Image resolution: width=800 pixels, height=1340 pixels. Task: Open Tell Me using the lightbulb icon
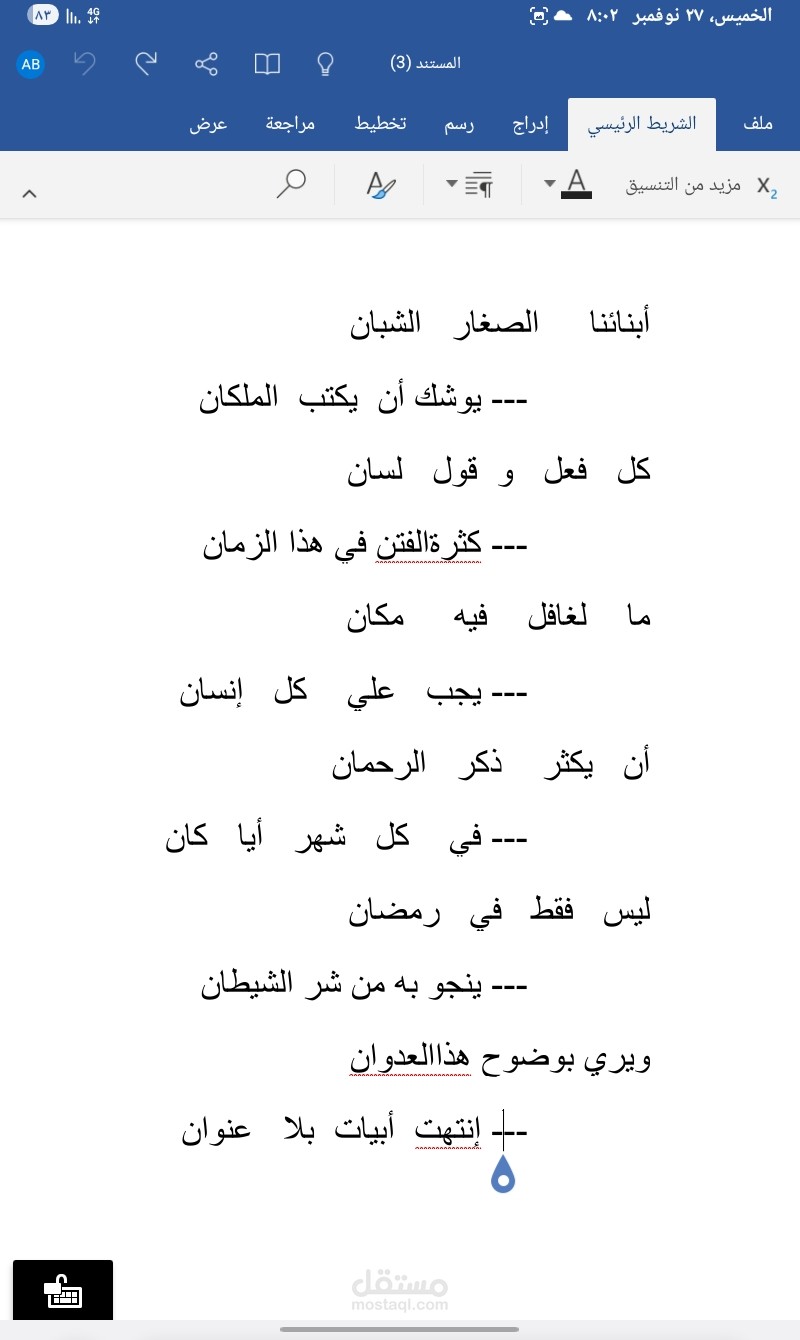click(x=322, y=63)
